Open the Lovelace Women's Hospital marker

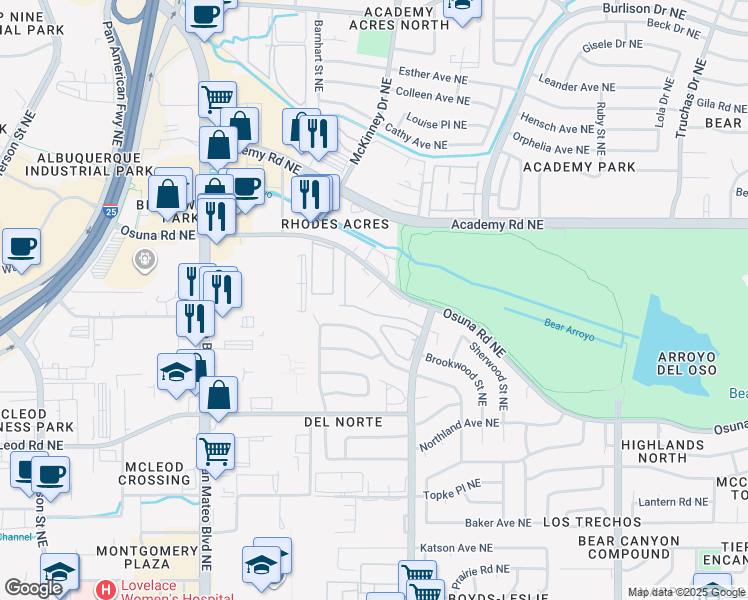tap(106, 590)
